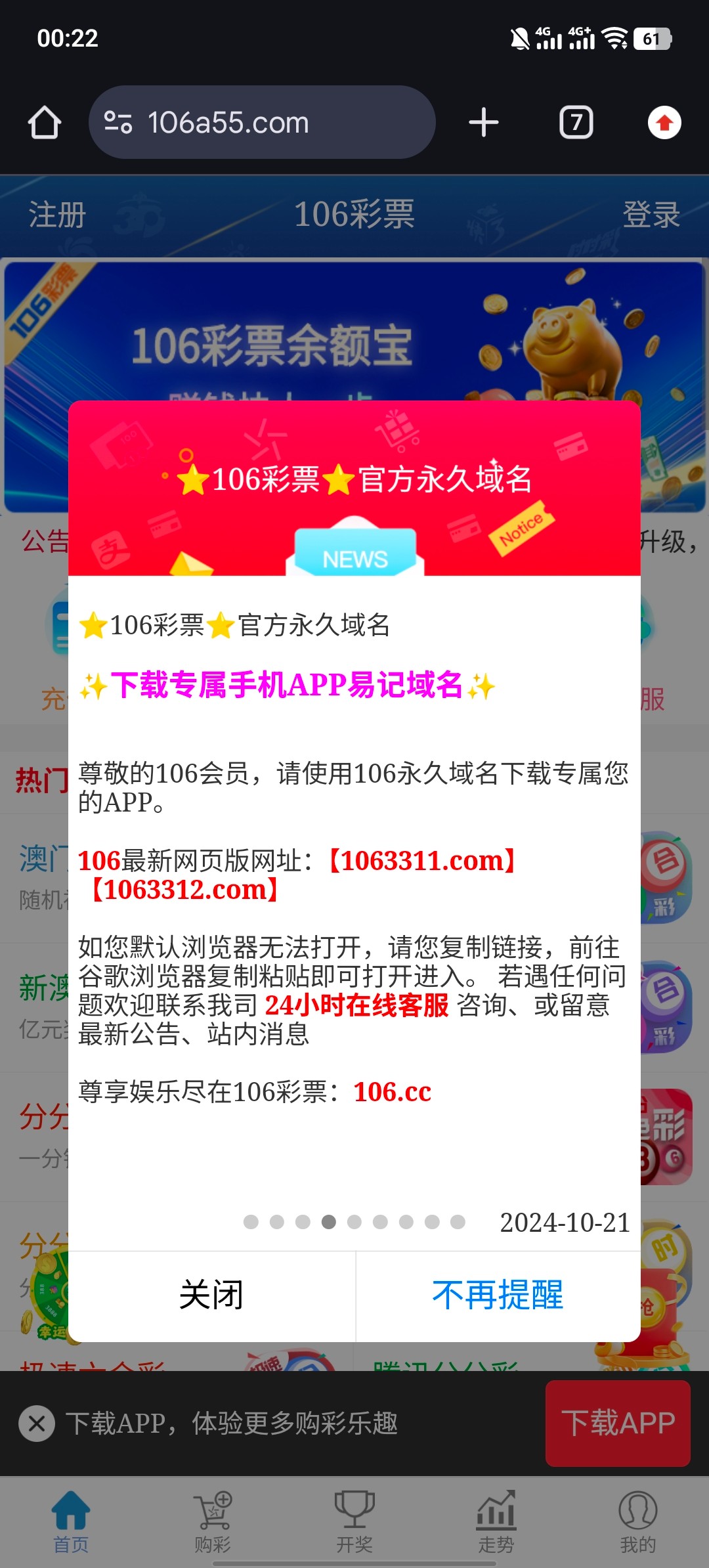Open the 注册 registration page
The image size is (709, 1568).
pos(57,215)
